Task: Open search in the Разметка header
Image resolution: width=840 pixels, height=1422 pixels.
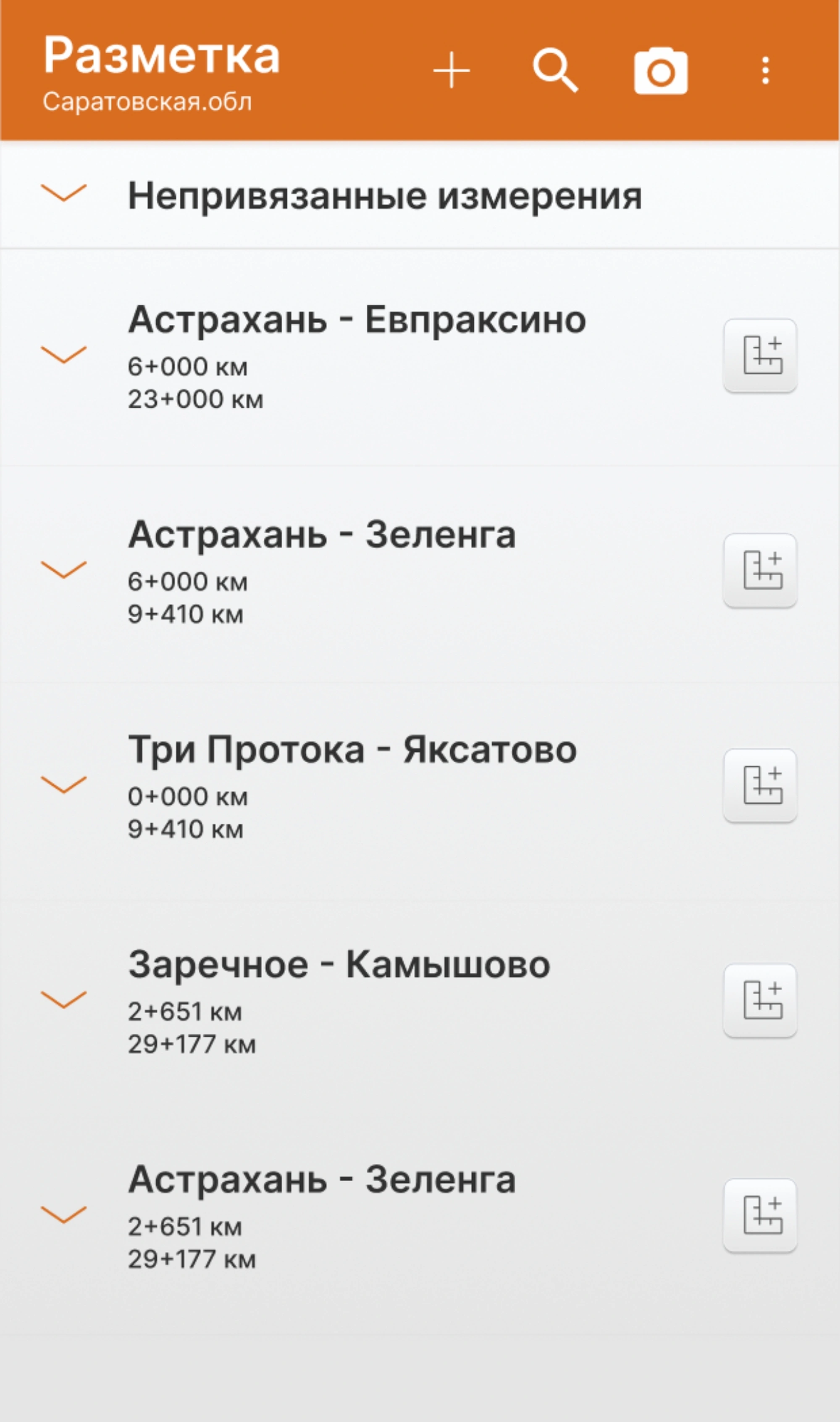Action: 555,70
